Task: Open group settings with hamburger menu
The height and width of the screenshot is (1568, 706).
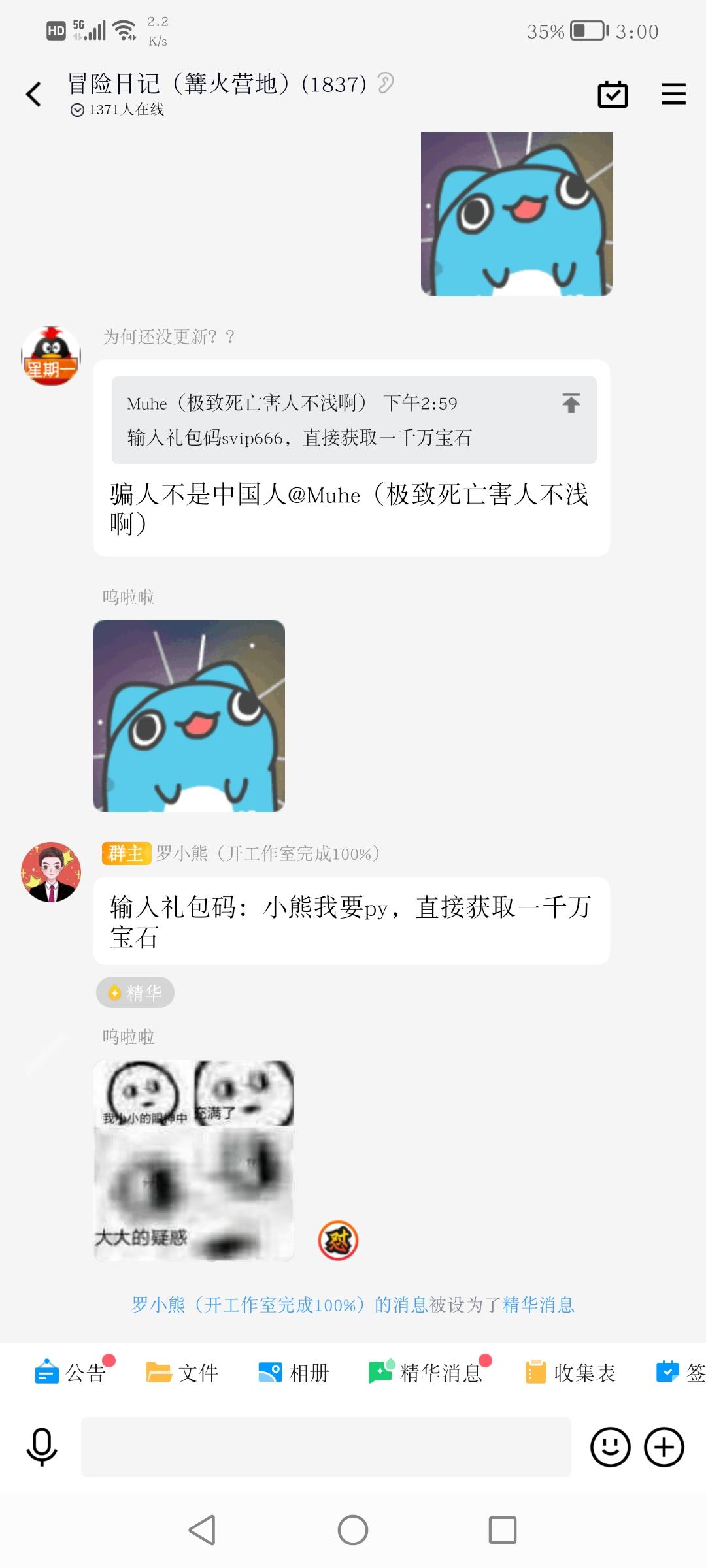Action: pos(673,94)
